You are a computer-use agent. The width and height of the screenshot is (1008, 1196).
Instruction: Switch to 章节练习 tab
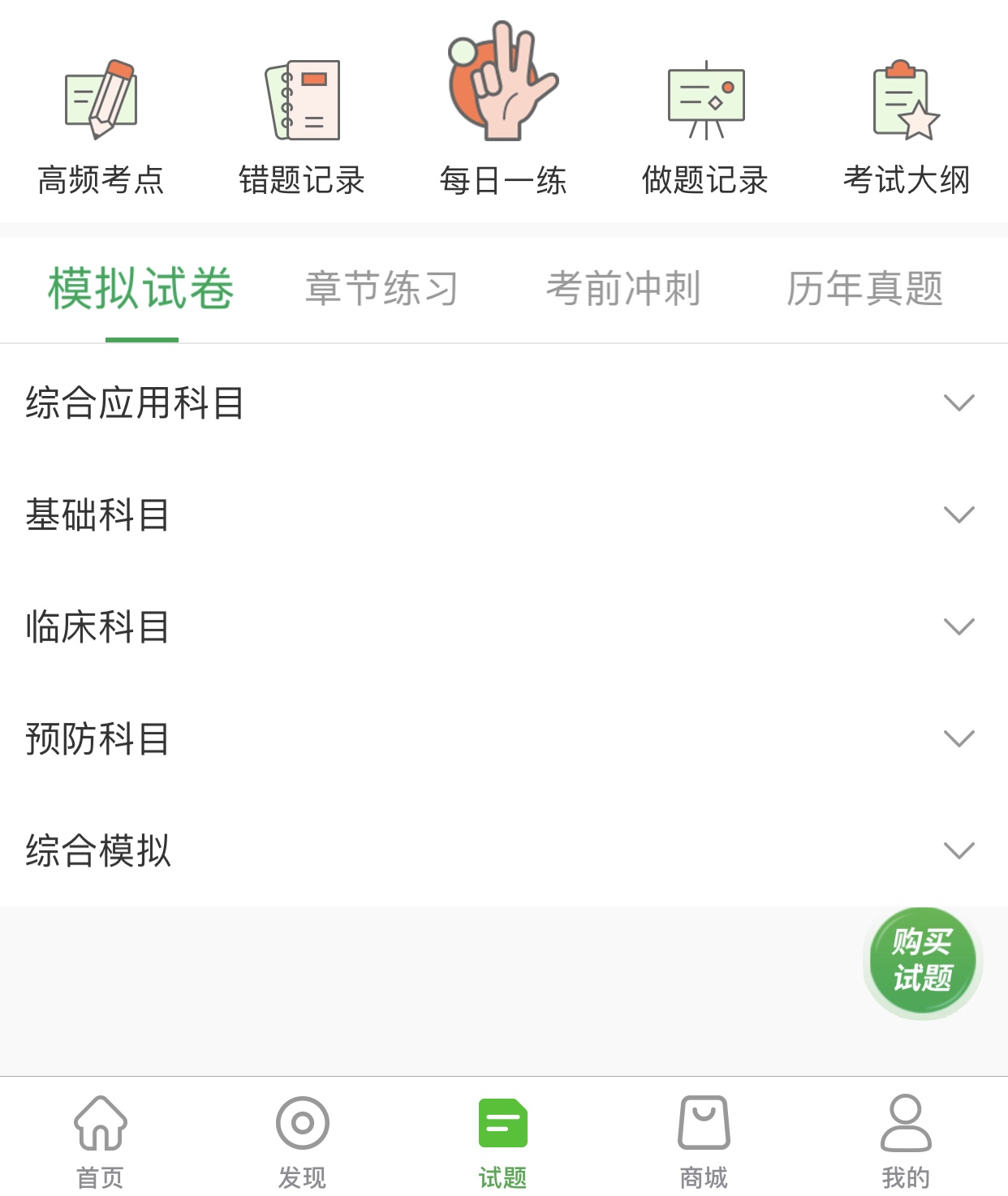point(381,289)
